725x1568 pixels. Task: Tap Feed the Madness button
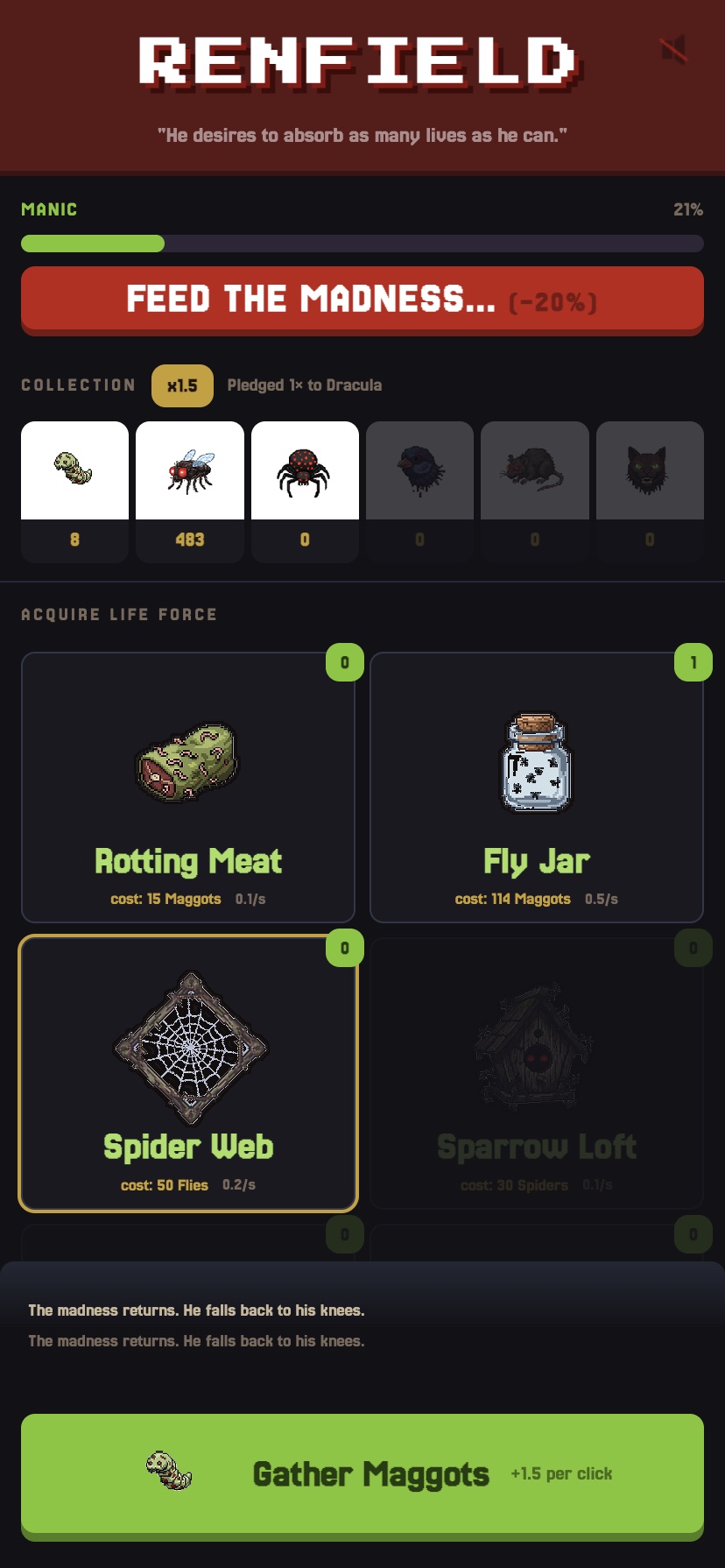[362, 300]
